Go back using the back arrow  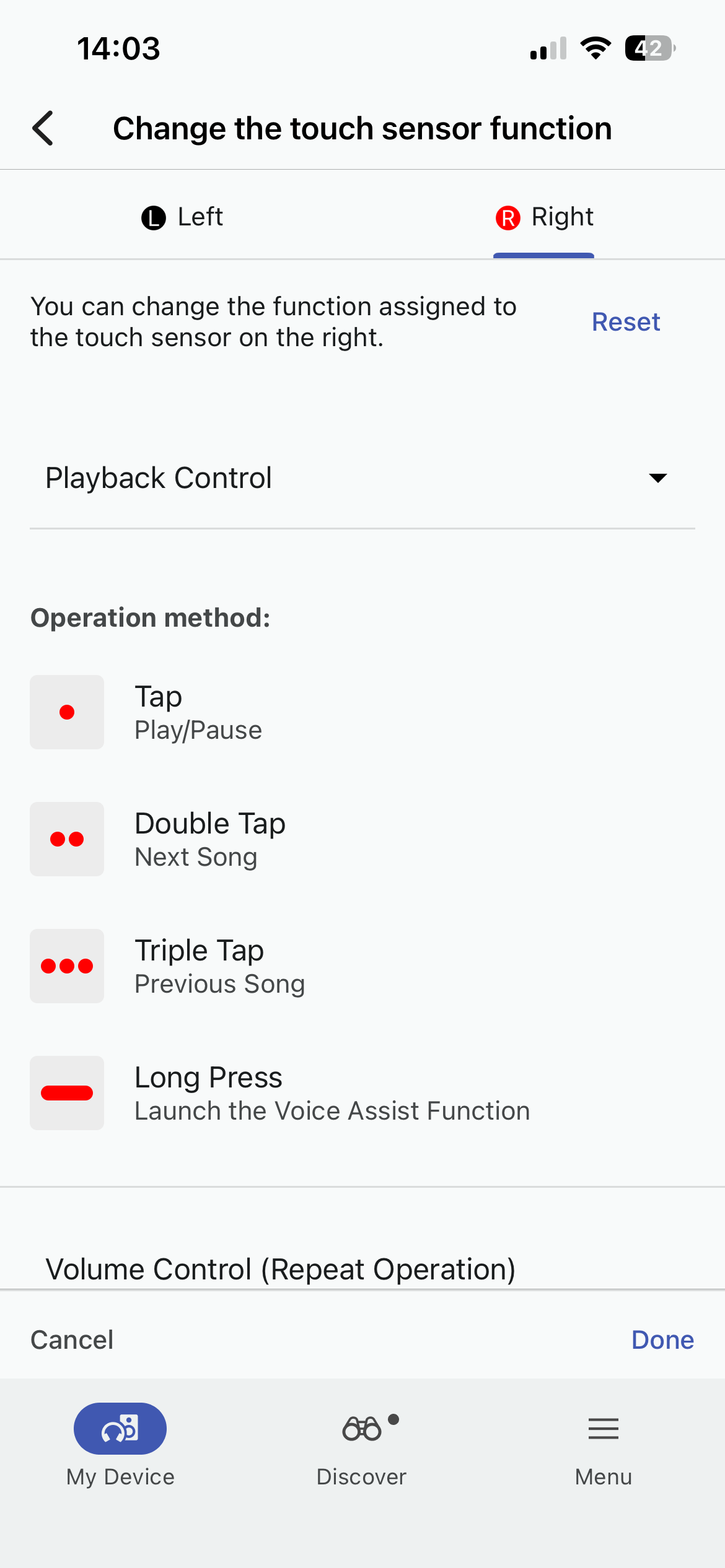point(43,129)
